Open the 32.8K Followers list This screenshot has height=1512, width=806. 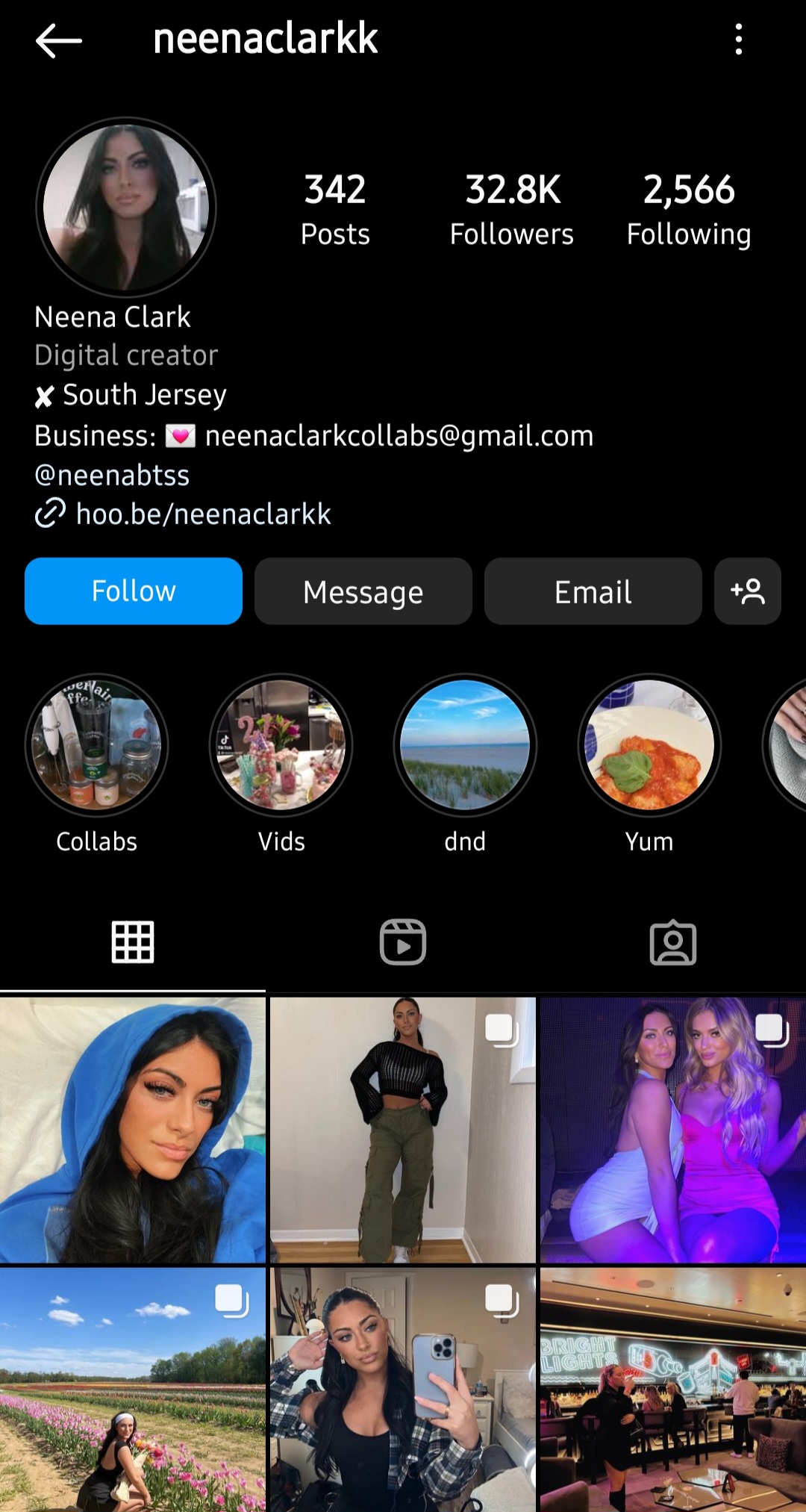click(x=512, y=209)
